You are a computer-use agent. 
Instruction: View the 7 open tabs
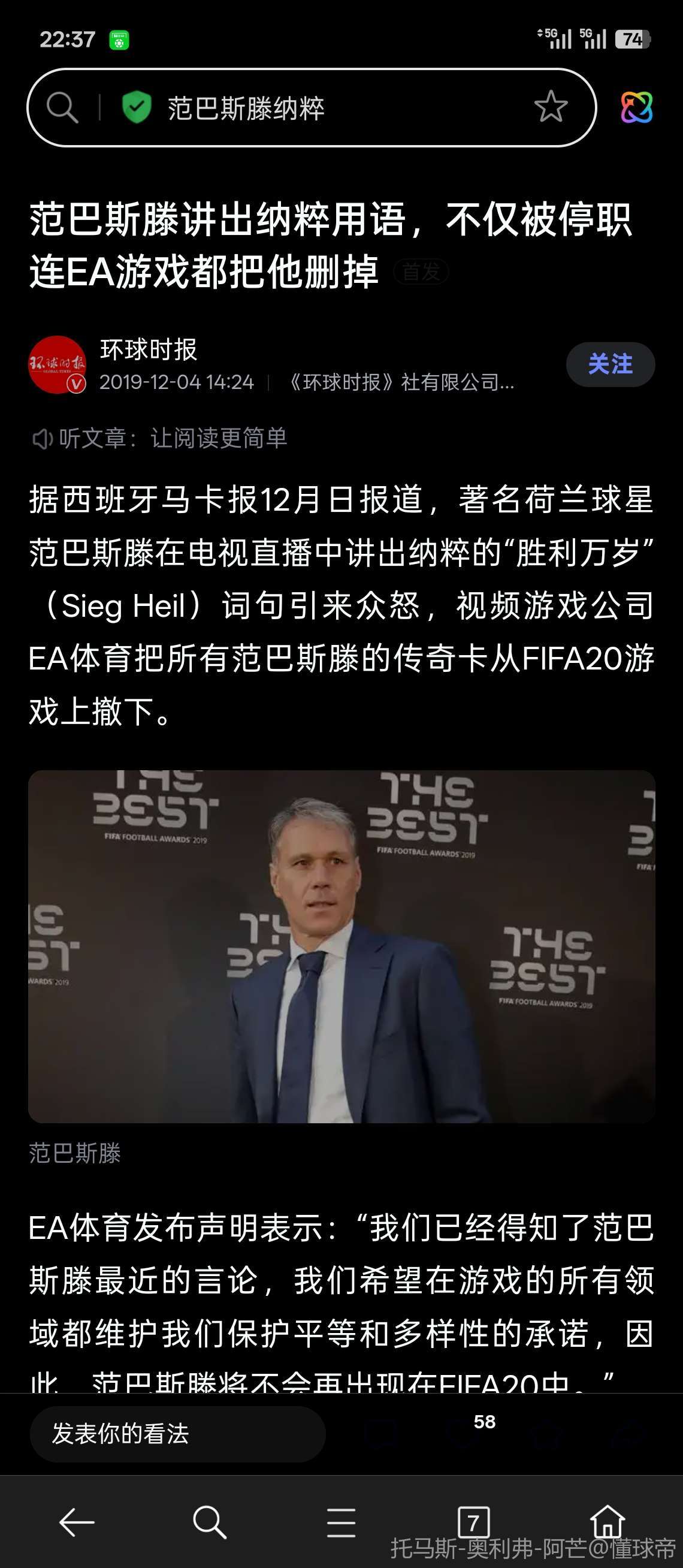click(473, 1522)
